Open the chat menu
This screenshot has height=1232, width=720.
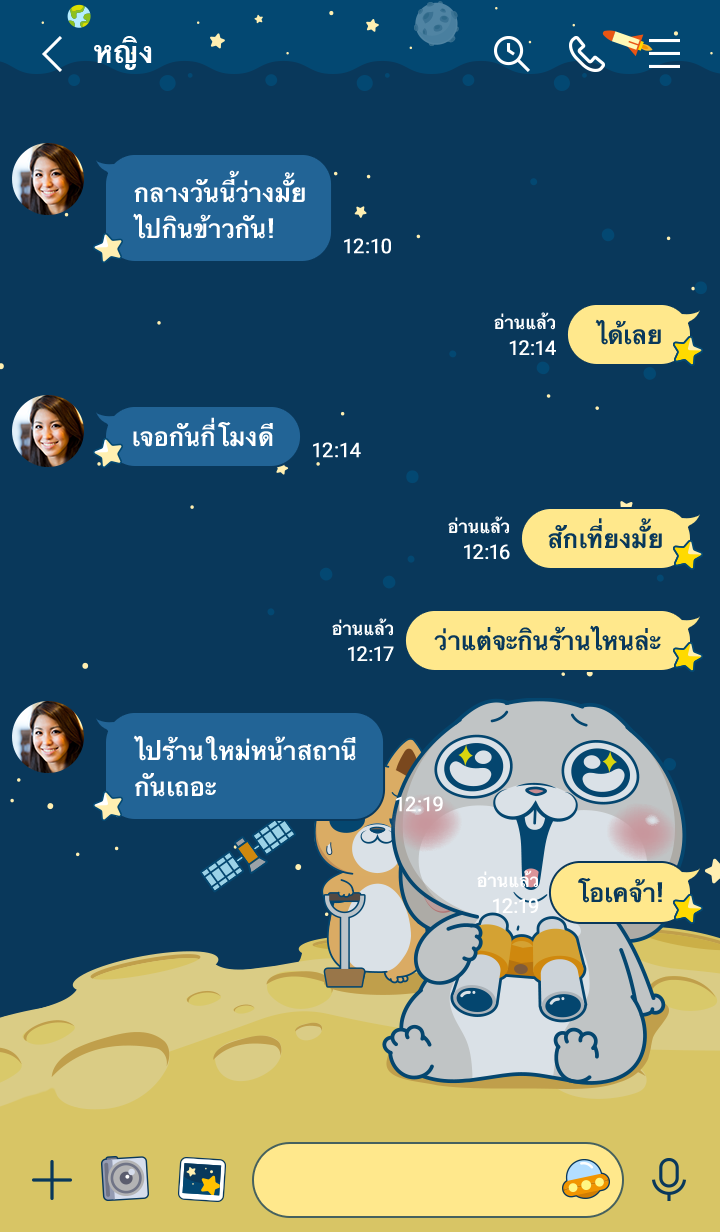(x=664, y=53)
